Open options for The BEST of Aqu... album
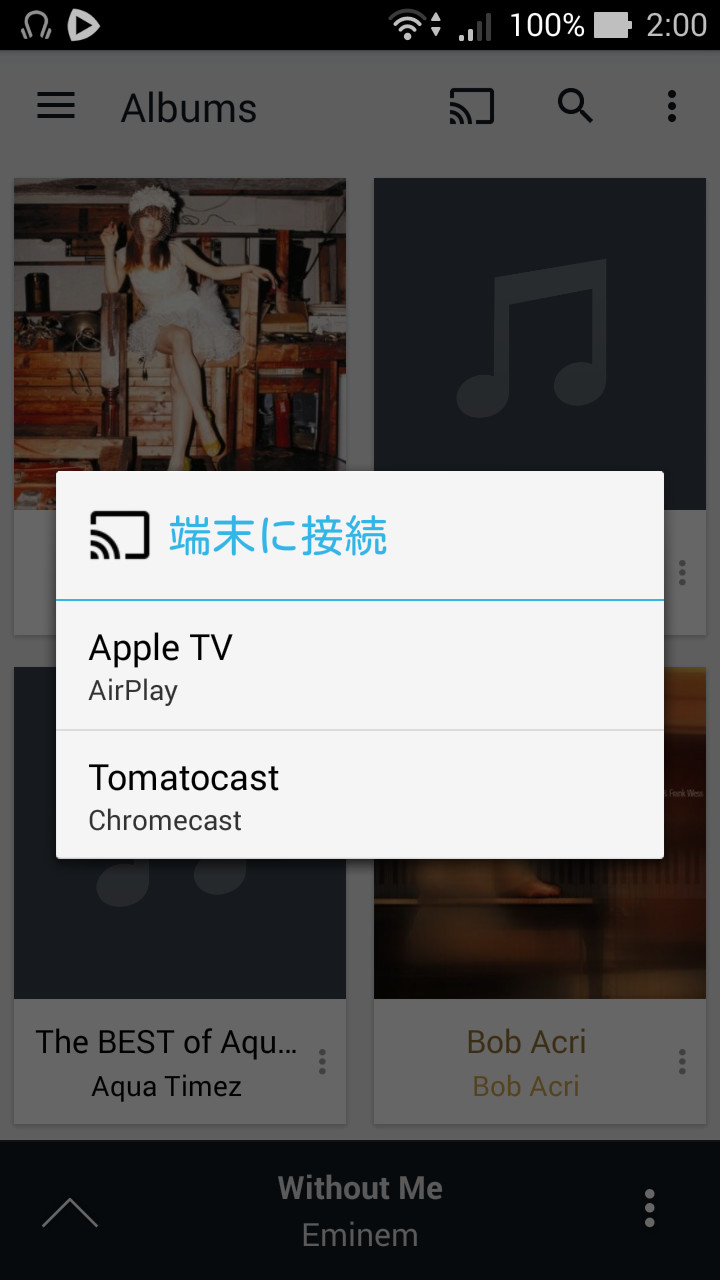 click(322, 1062)
